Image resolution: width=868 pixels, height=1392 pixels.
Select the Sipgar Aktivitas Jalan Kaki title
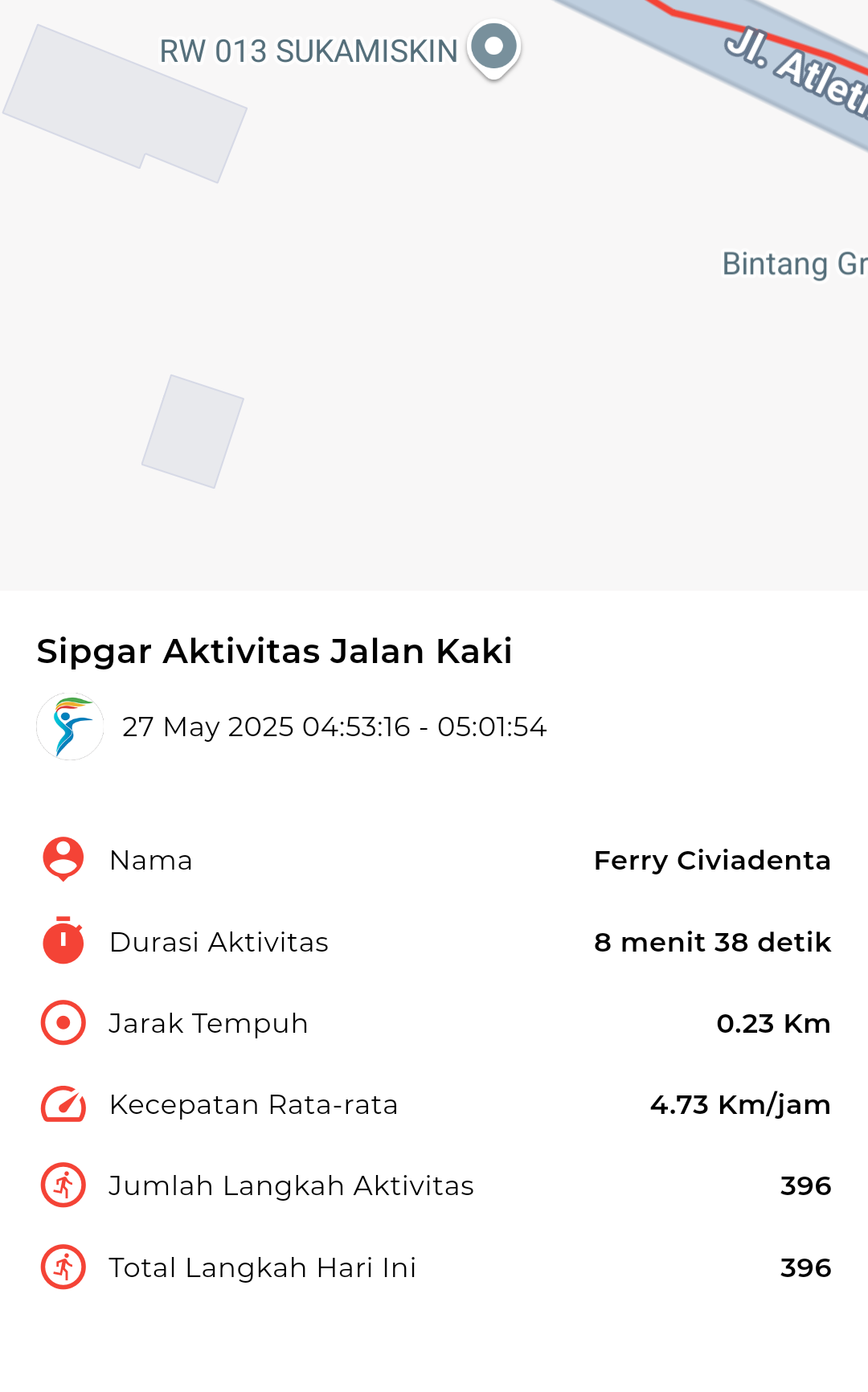[x=275, y=651]
